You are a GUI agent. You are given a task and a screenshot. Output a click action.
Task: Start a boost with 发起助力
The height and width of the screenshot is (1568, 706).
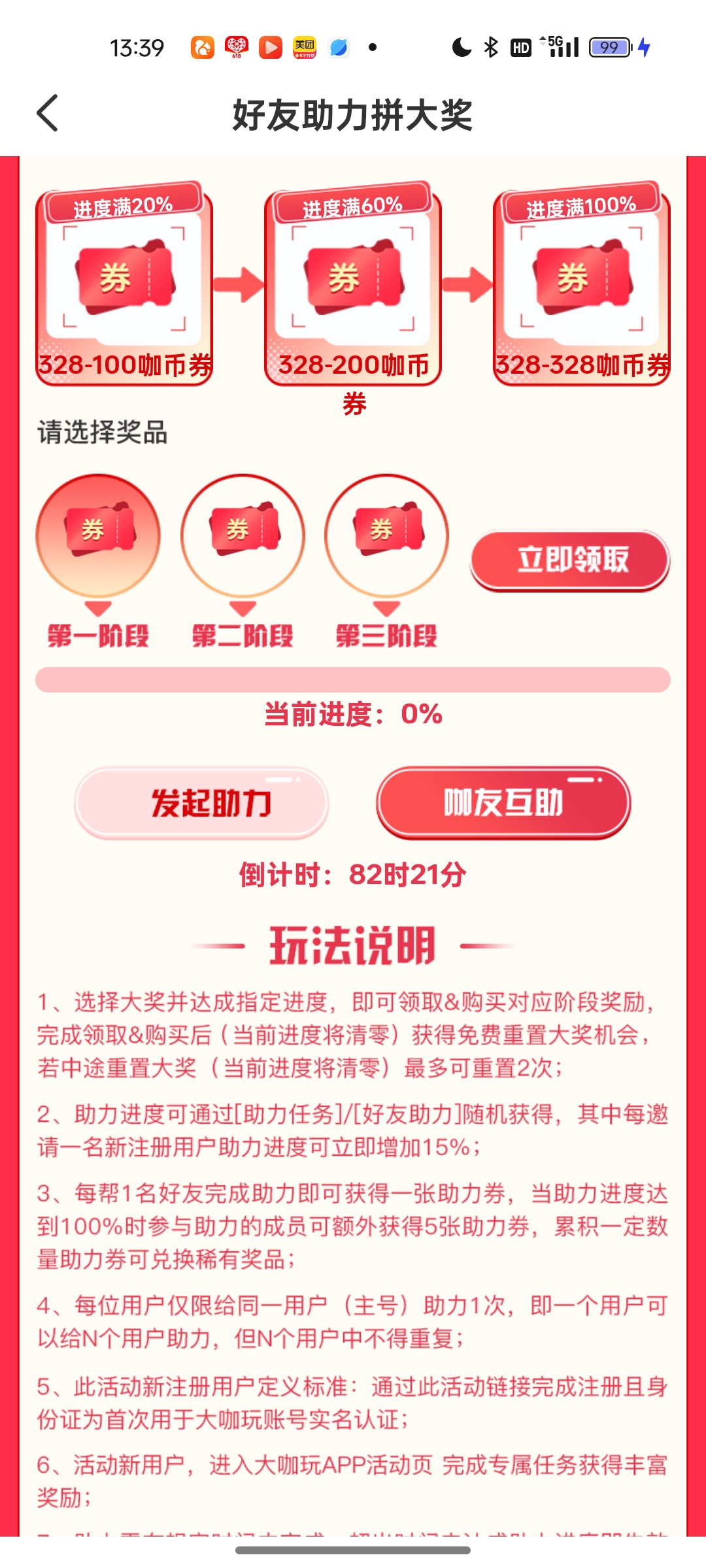pos(202,802)
